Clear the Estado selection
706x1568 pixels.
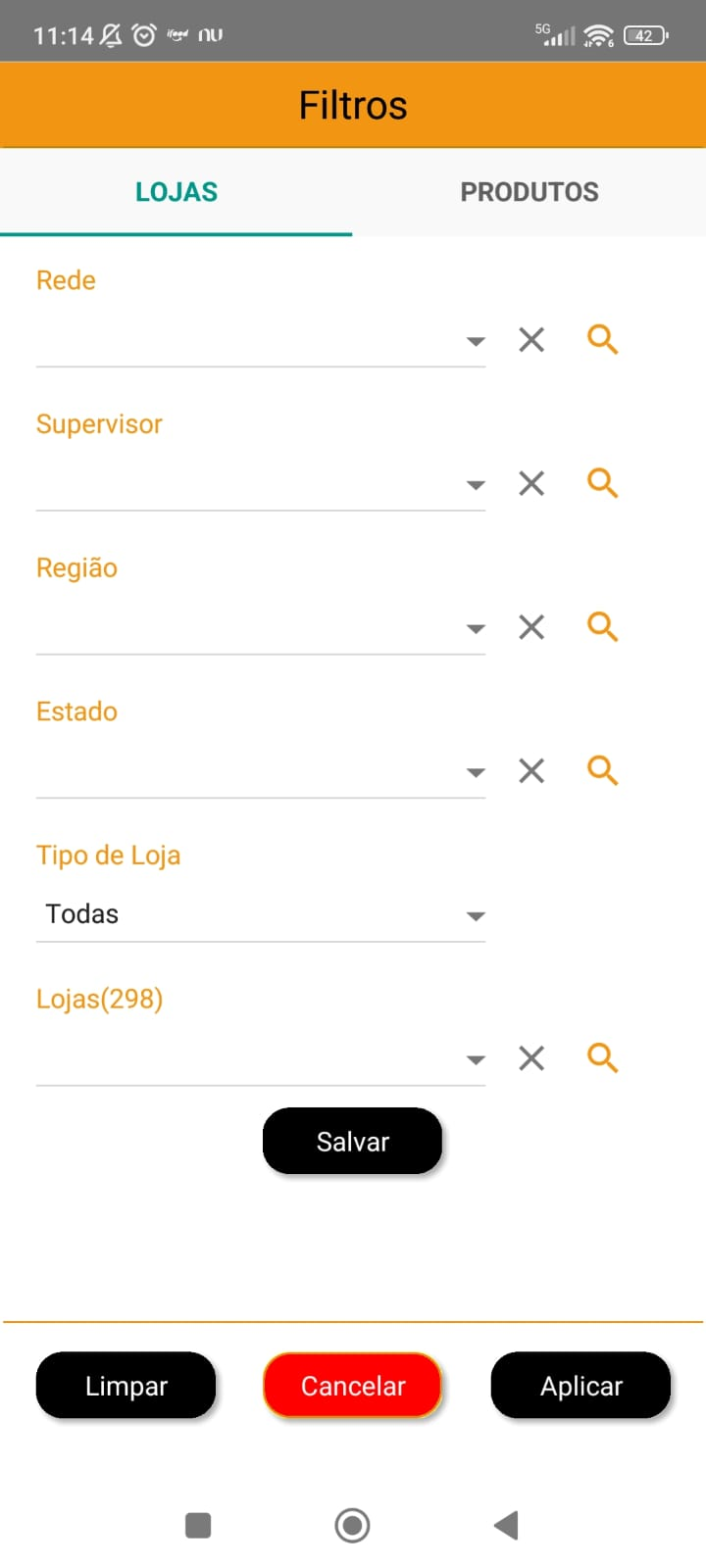click(x=531, y=771)
